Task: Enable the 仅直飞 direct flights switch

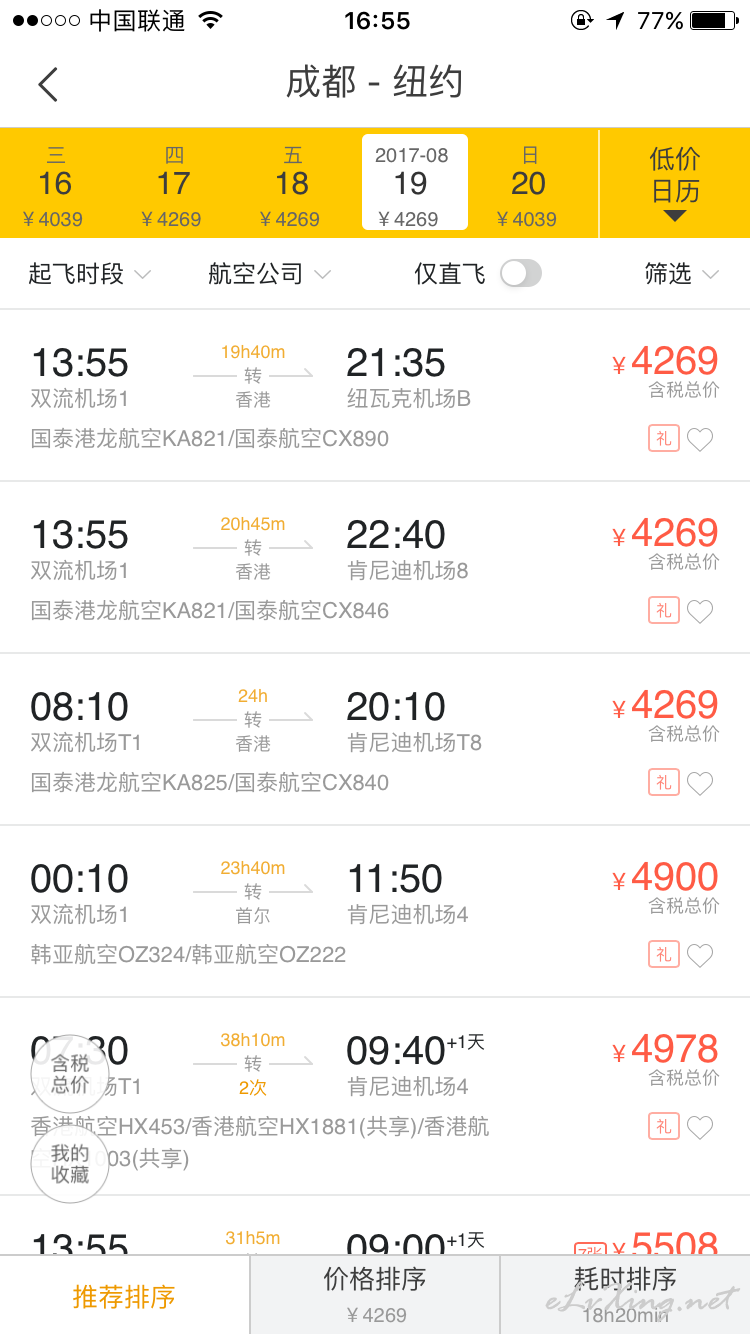Action: click(521, 274)
